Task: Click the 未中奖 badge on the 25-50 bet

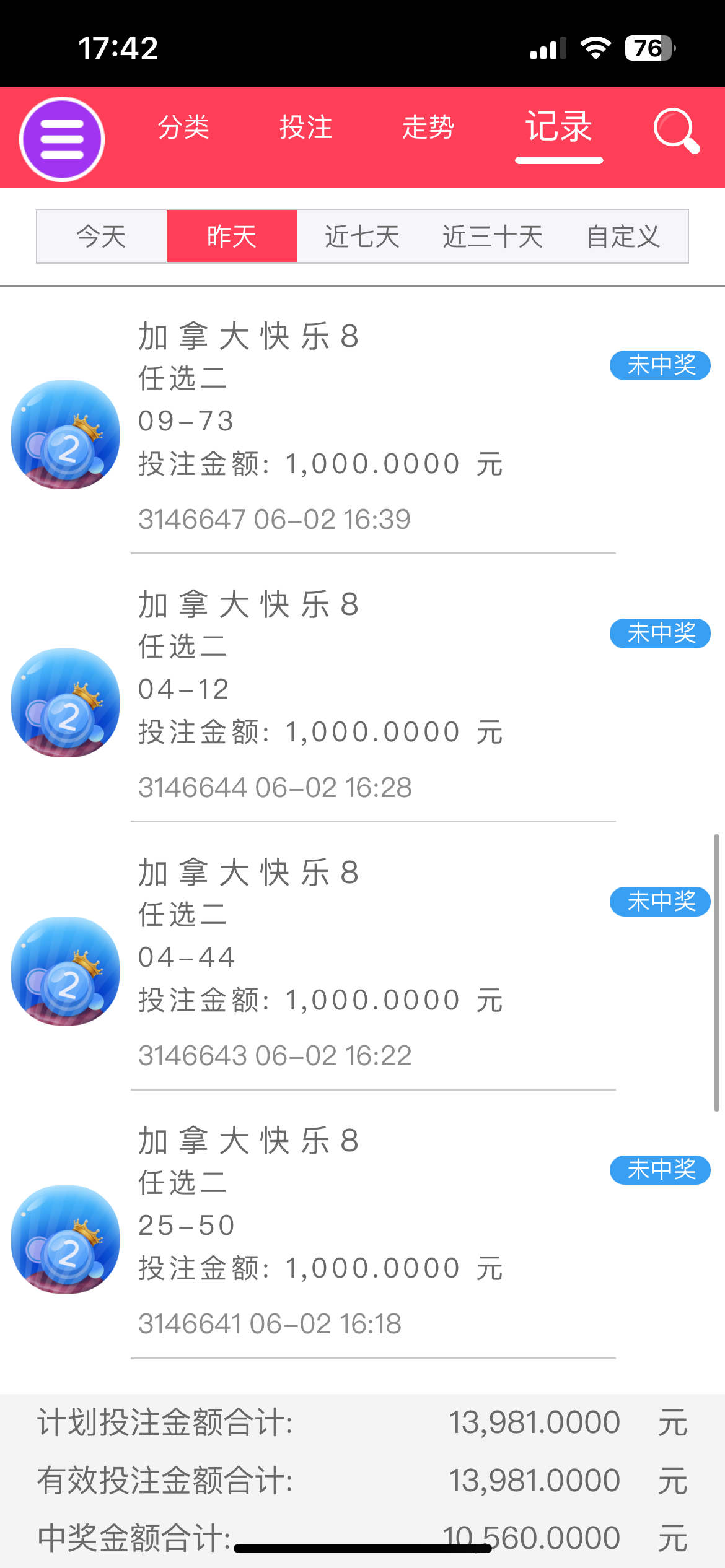Action: click(659, 1169)
